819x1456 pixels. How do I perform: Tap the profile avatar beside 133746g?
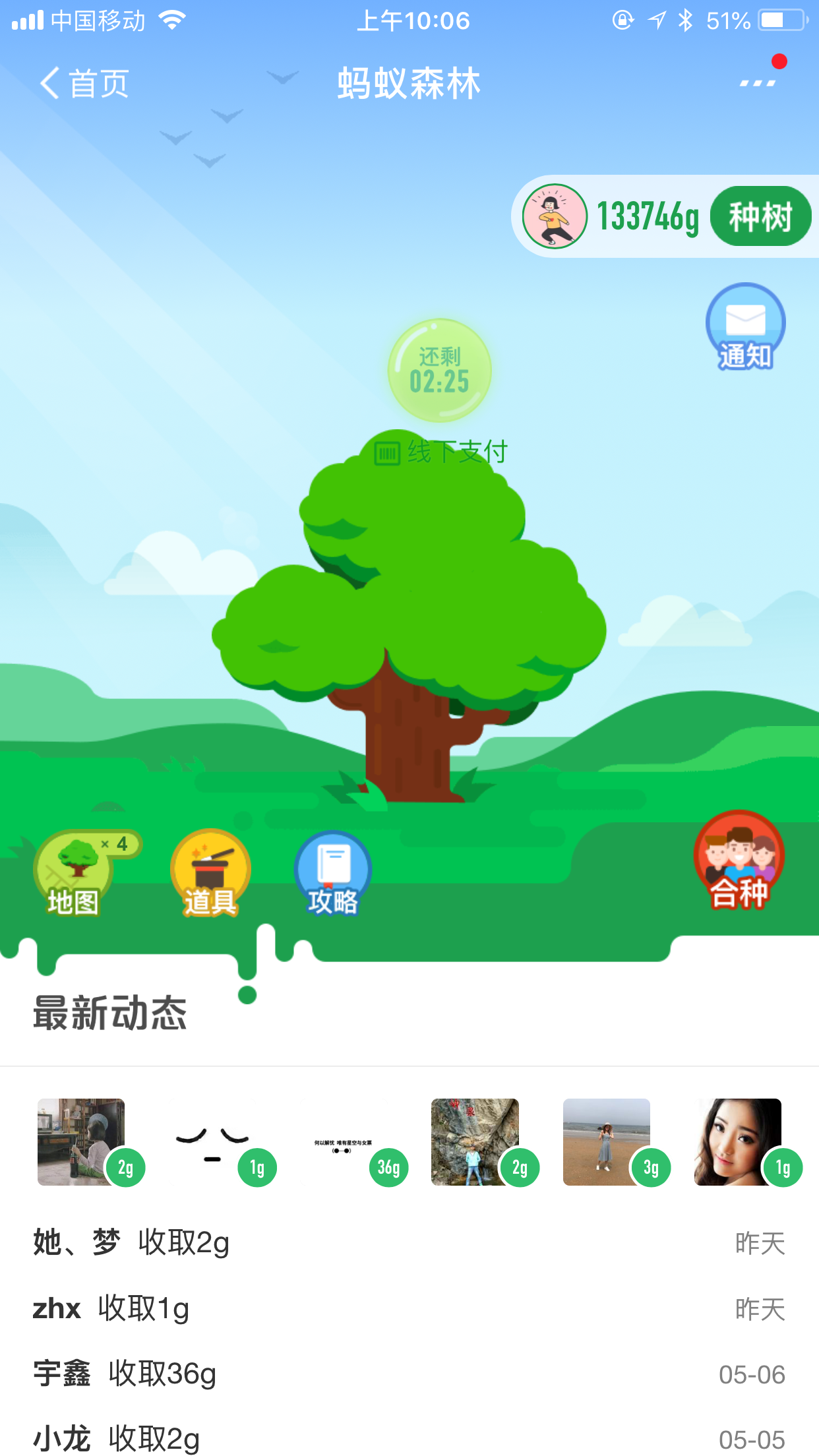tap(555, 216)
